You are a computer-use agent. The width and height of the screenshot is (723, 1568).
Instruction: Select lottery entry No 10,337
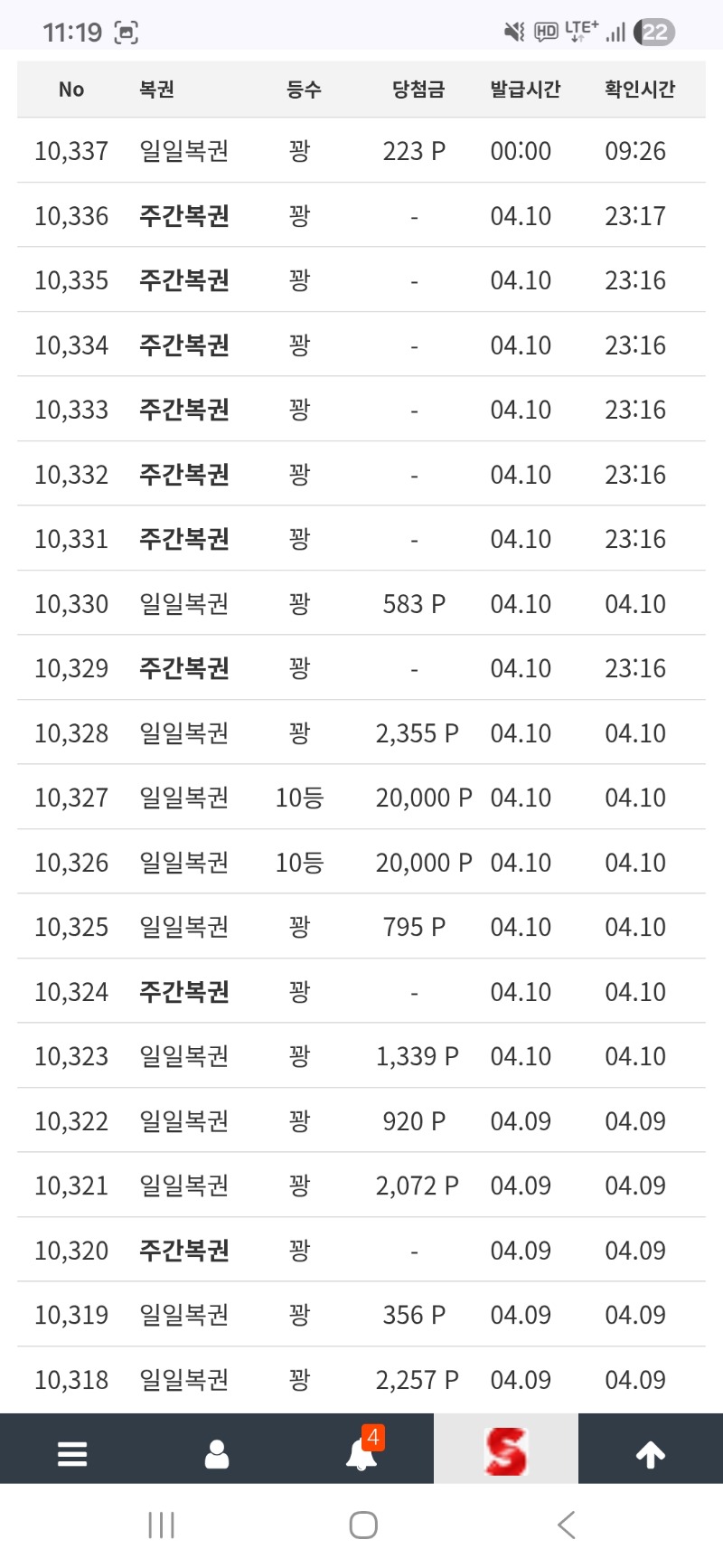pos(361,151)
